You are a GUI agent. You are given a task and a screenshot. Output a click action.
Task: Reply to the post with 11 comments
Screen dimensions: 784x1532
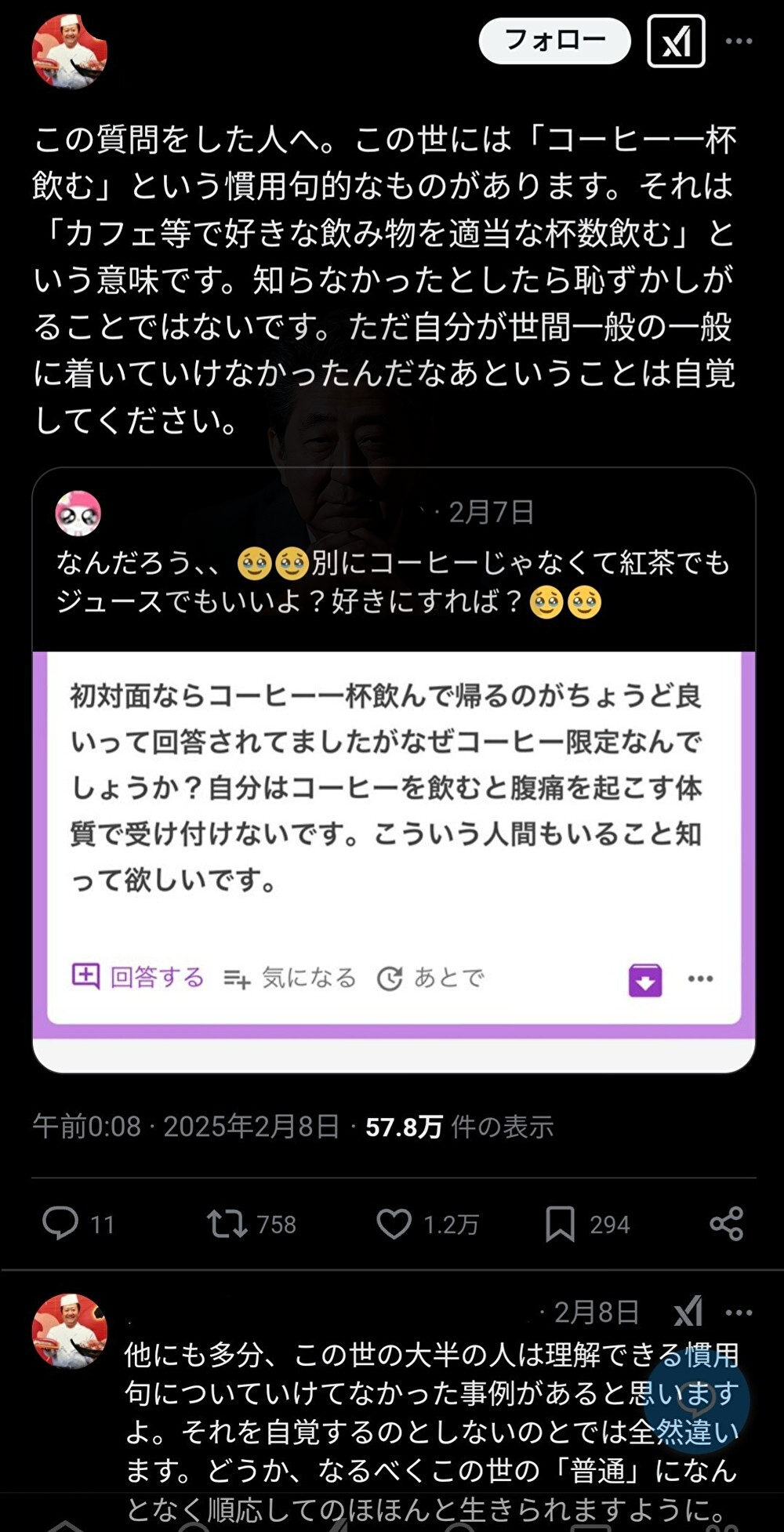pyautogui.click(x=60, y=1223)
